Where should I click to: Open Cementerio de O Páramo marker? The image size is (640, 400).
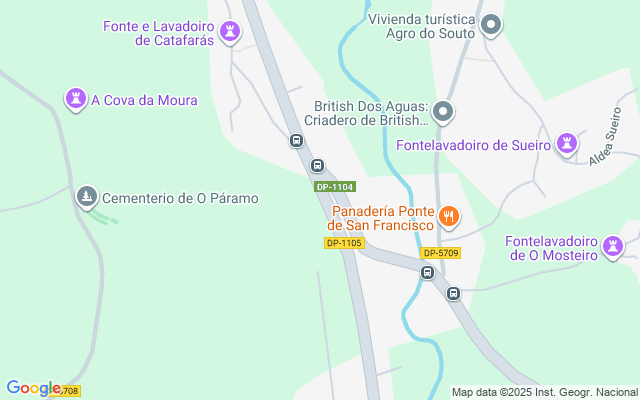[x=87, y=197]
